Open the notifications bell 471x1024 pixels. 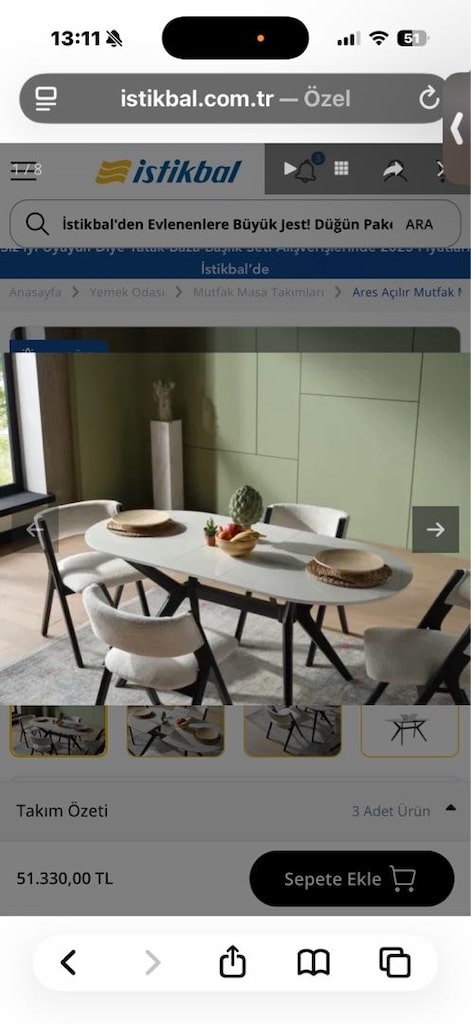(305, 170)
